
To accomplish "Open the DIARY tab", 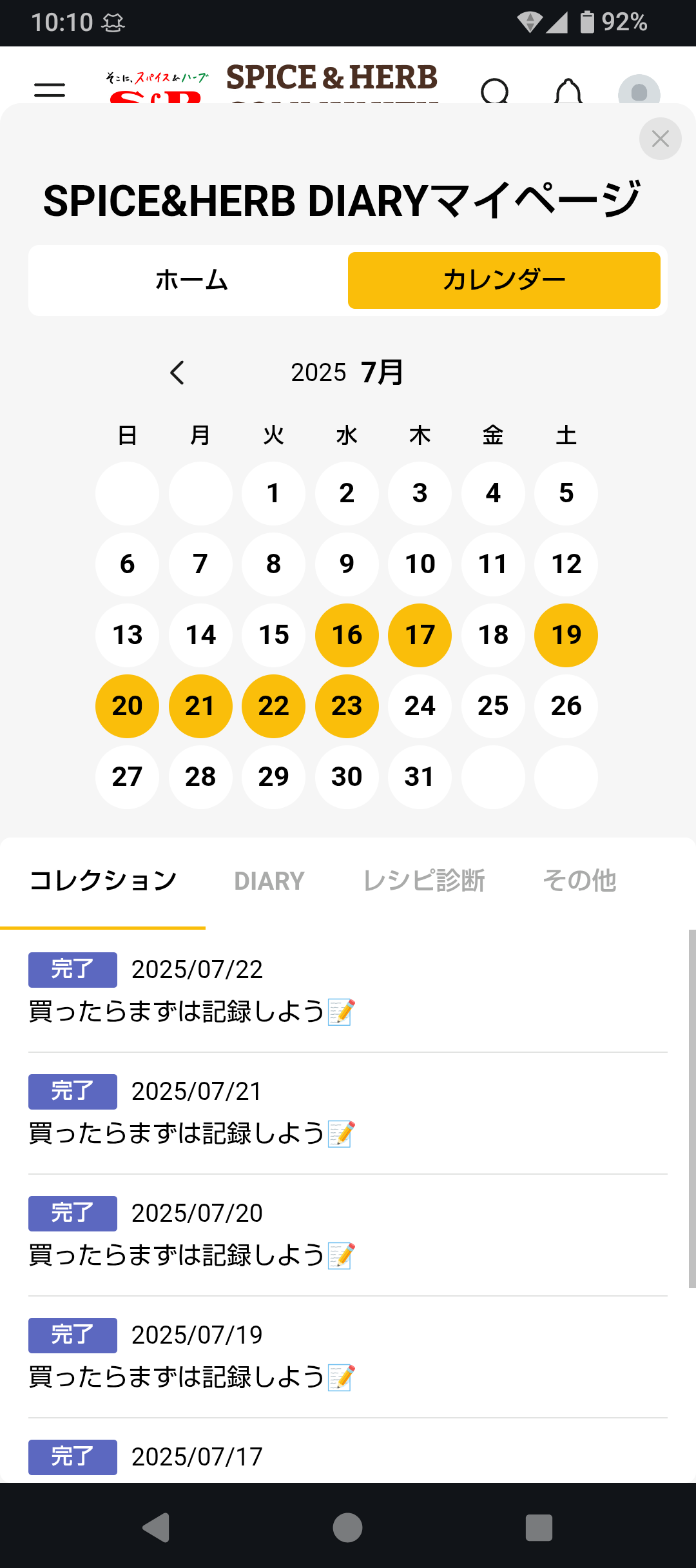I will [x=269, y=881].
